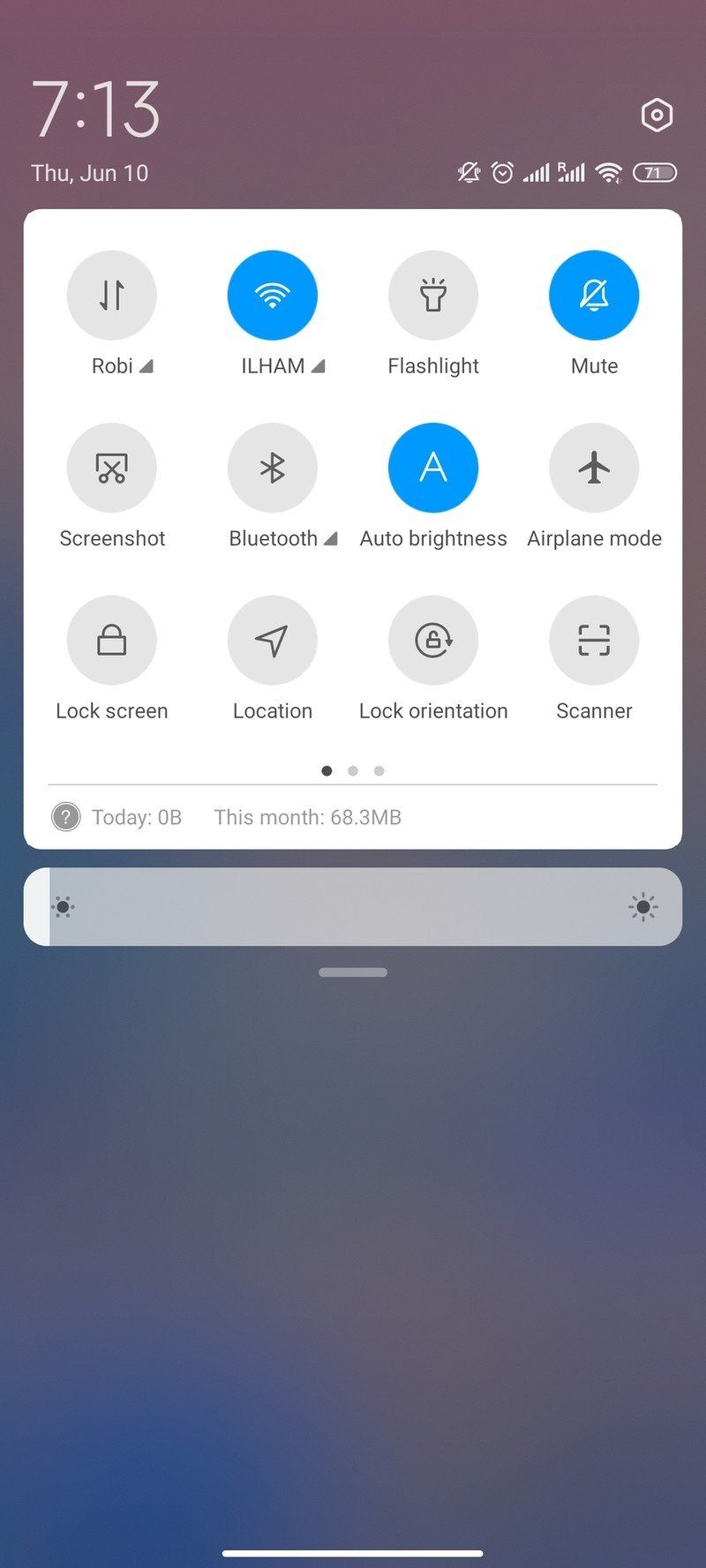This screenshot has height=1568, width=706.
Task: Tap the Lock screen icon
Action: point(112,641)
